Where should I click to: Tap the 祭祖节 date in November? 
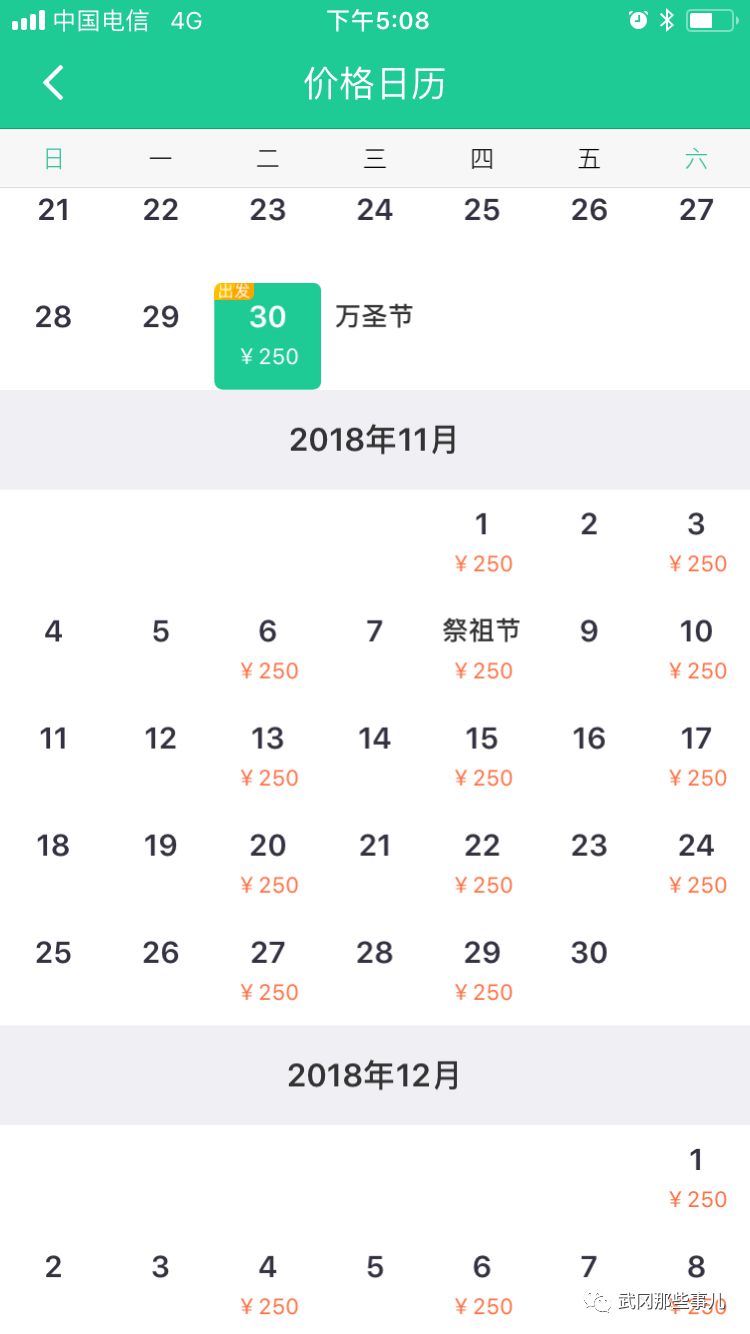pyautogui.click(x=482, y=649)
